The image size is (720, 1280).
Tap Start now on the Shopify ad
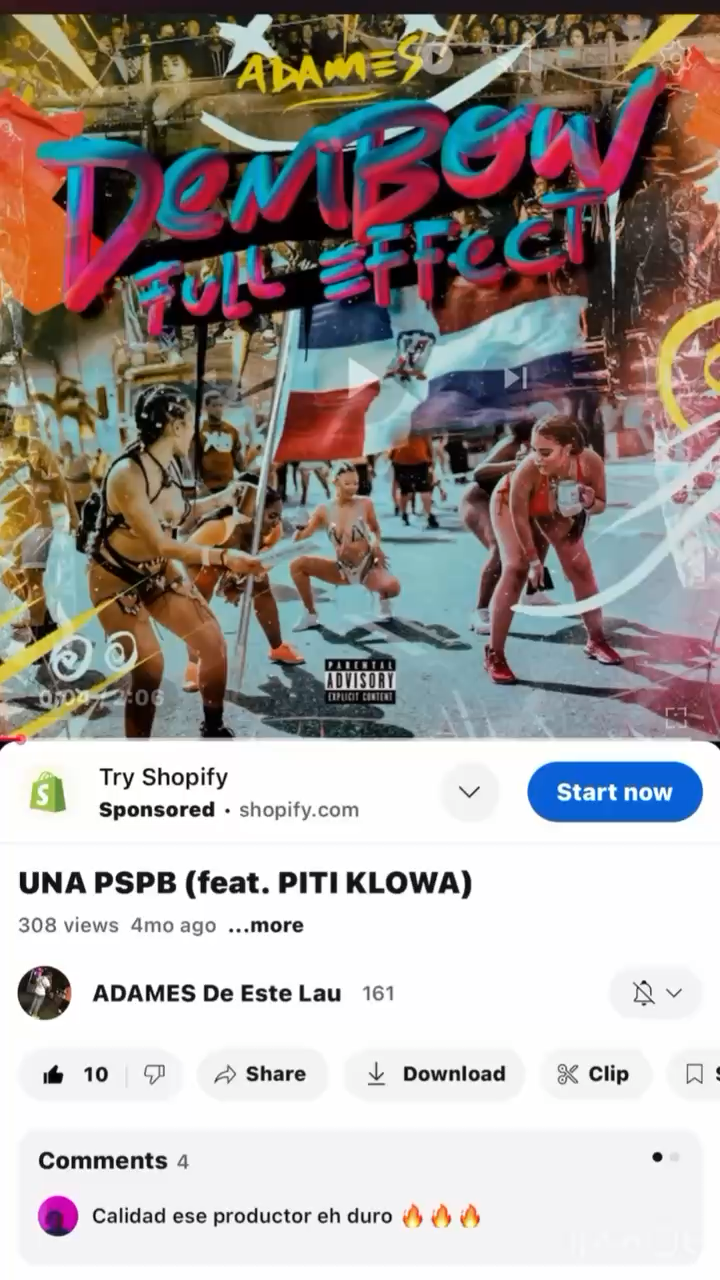coord(614,792)
